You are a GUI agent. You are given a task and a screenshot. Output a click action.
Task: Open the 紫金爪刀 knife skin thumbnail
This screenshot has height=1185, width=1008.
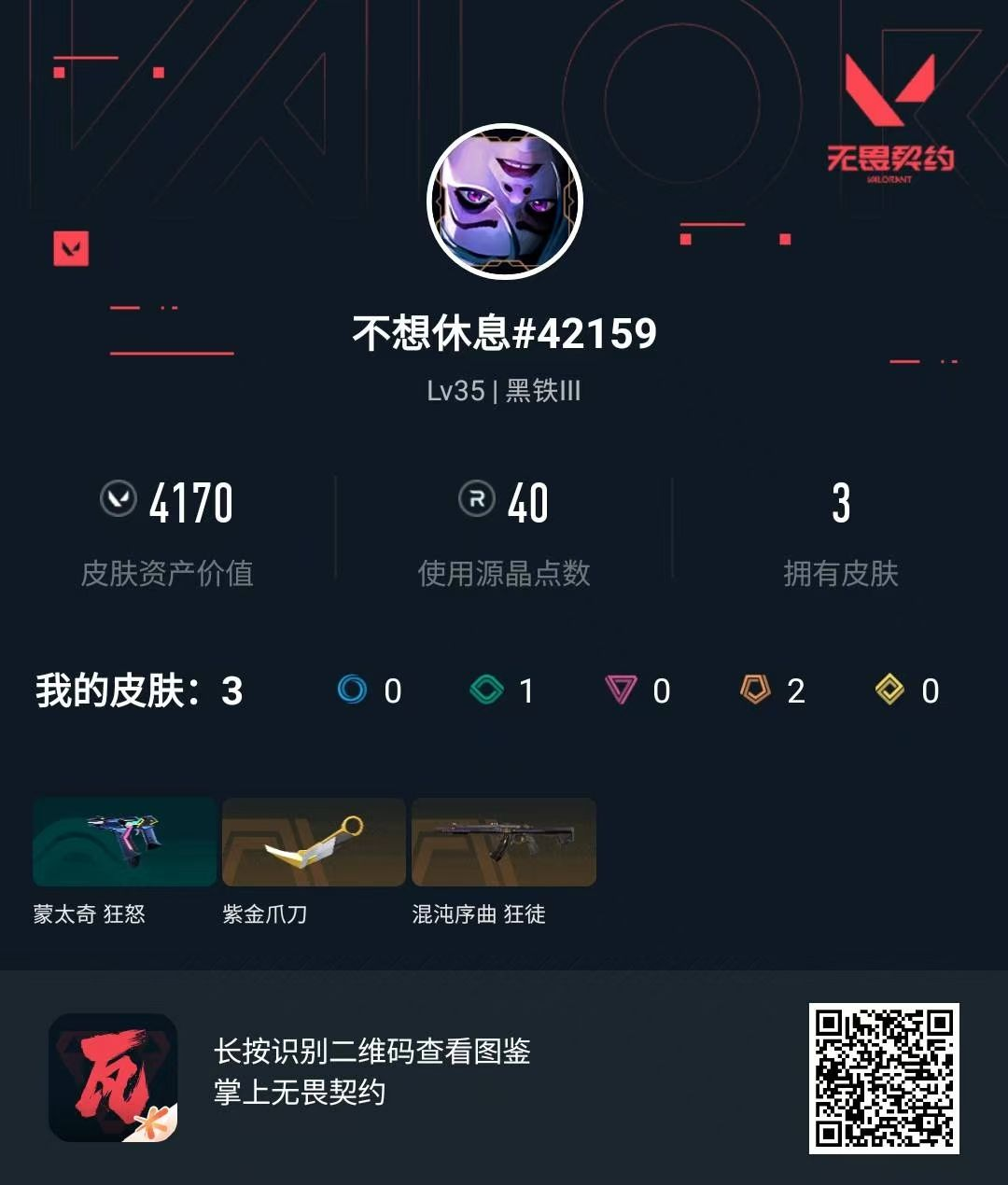[313, 843]
